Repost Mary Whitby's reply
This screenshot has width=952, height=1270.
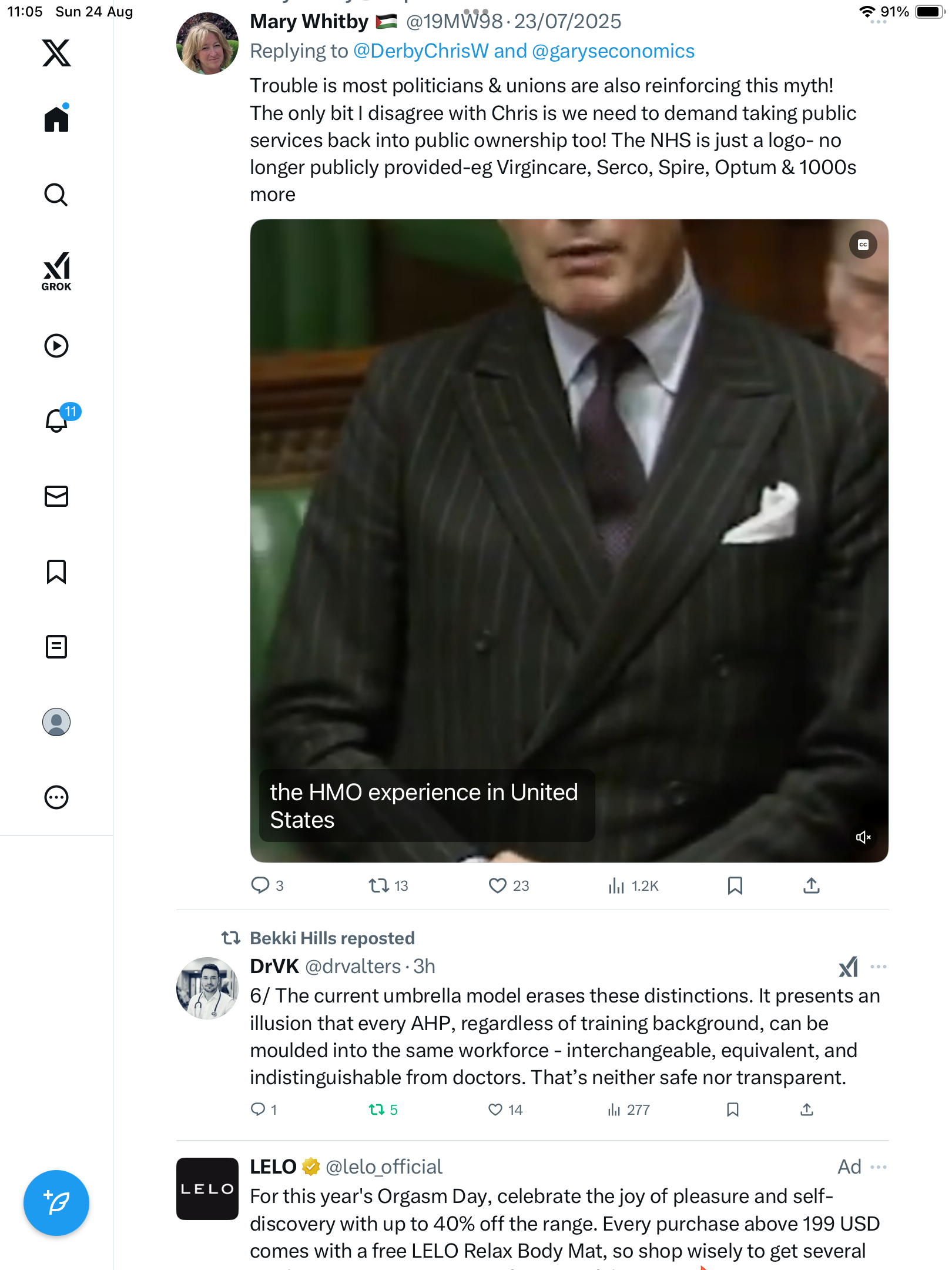378,885
